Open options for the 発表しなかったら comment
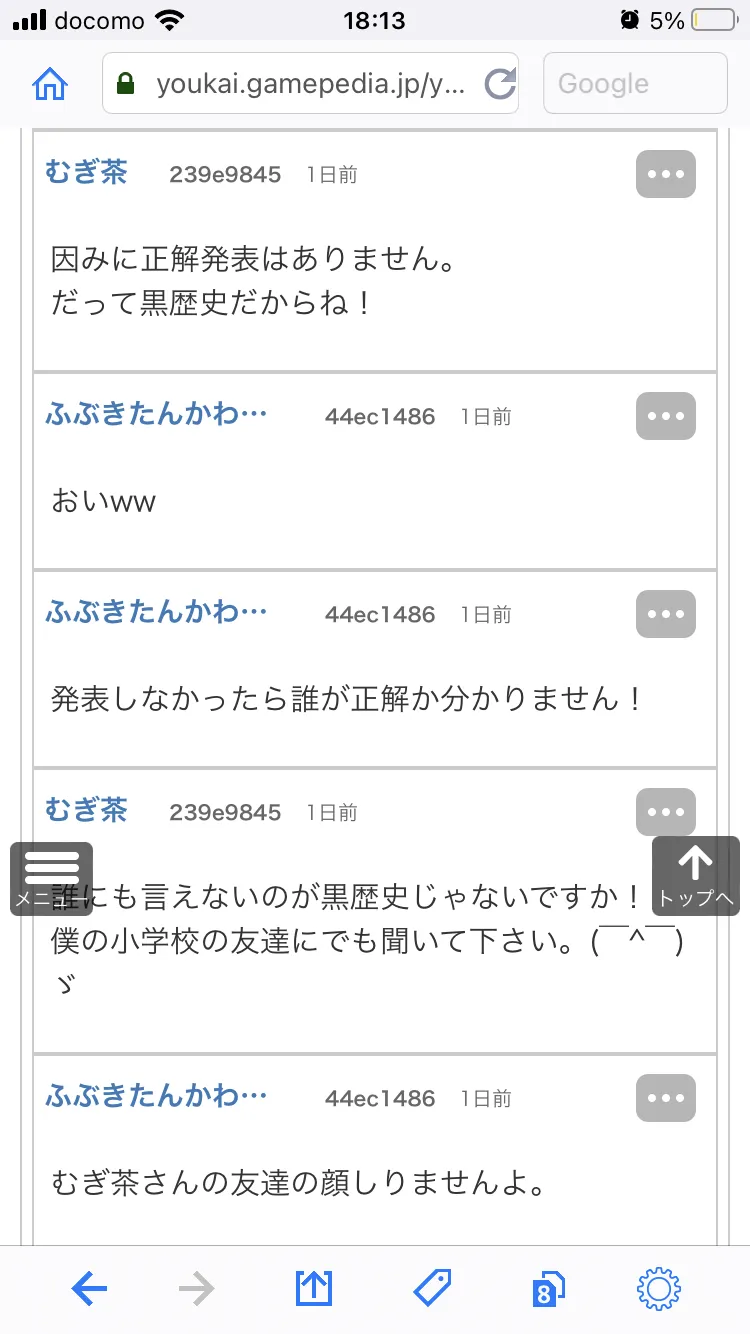 click(x=666, y=614)
